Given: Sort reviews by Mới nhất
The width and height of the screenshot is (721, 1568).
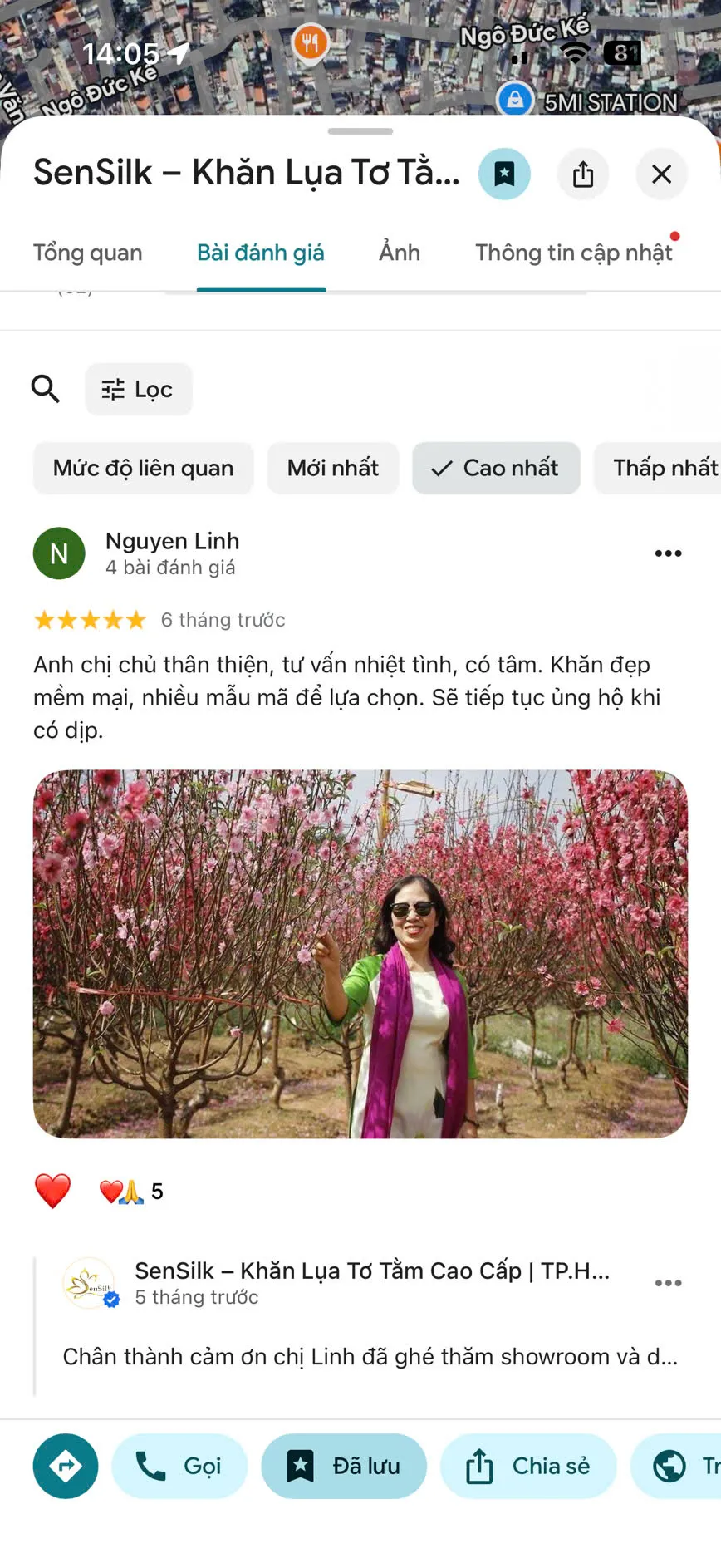Looking at the screenshot, I should click(333, 469).
